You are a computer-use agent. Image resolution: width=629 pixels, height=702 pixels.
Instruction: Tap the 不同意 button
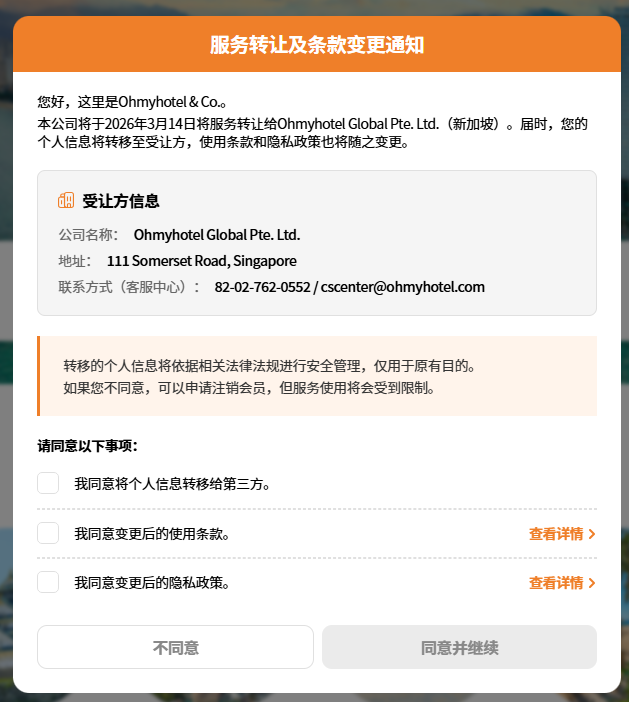[175, 647]
